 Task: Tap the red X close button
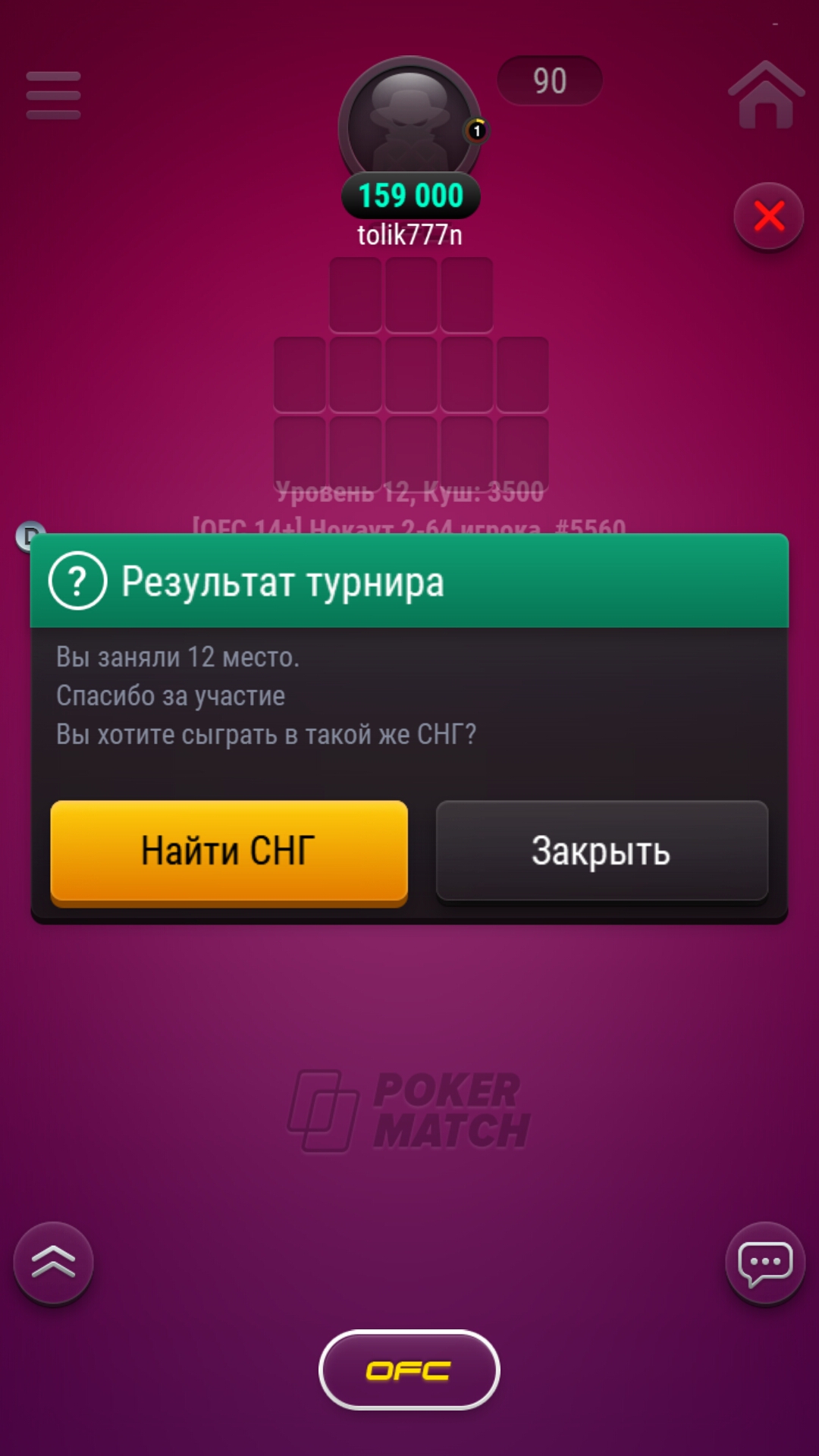pos(769,216)
